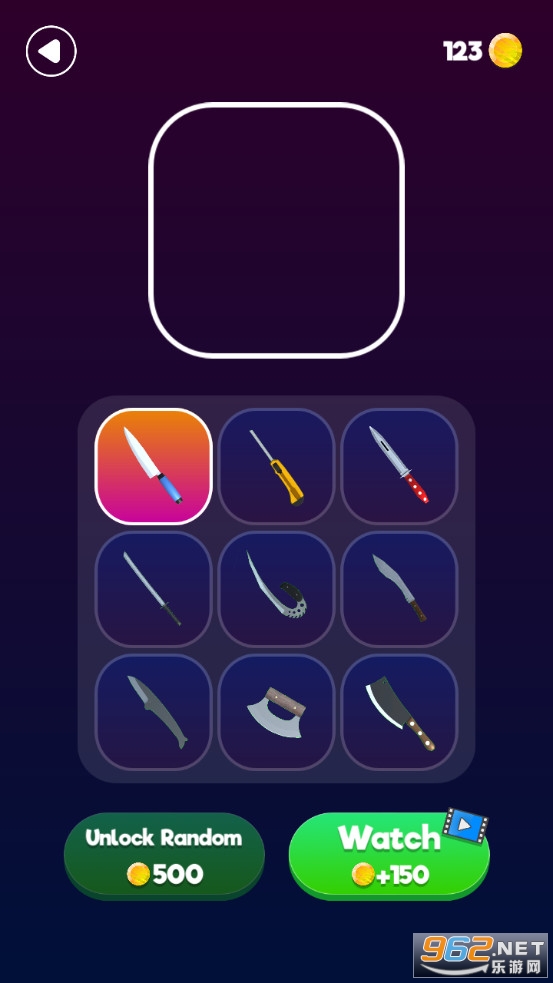The width and height of the screenshot is (553, 983).
Task: Pick the kukri machete with brown handle
Action: (399, 589)
